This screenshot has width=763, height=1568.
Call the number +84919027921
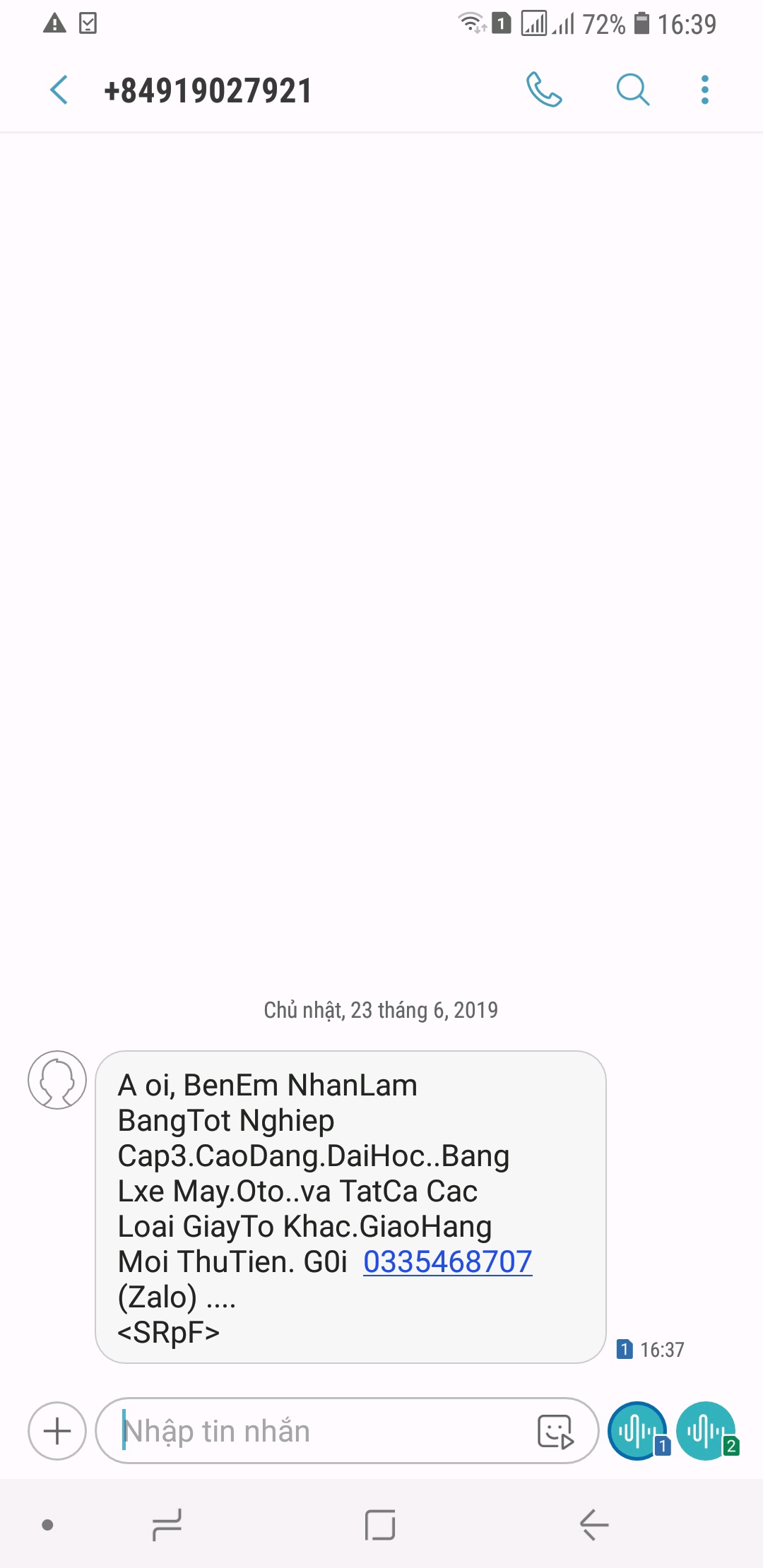click(x=544, y=90)
